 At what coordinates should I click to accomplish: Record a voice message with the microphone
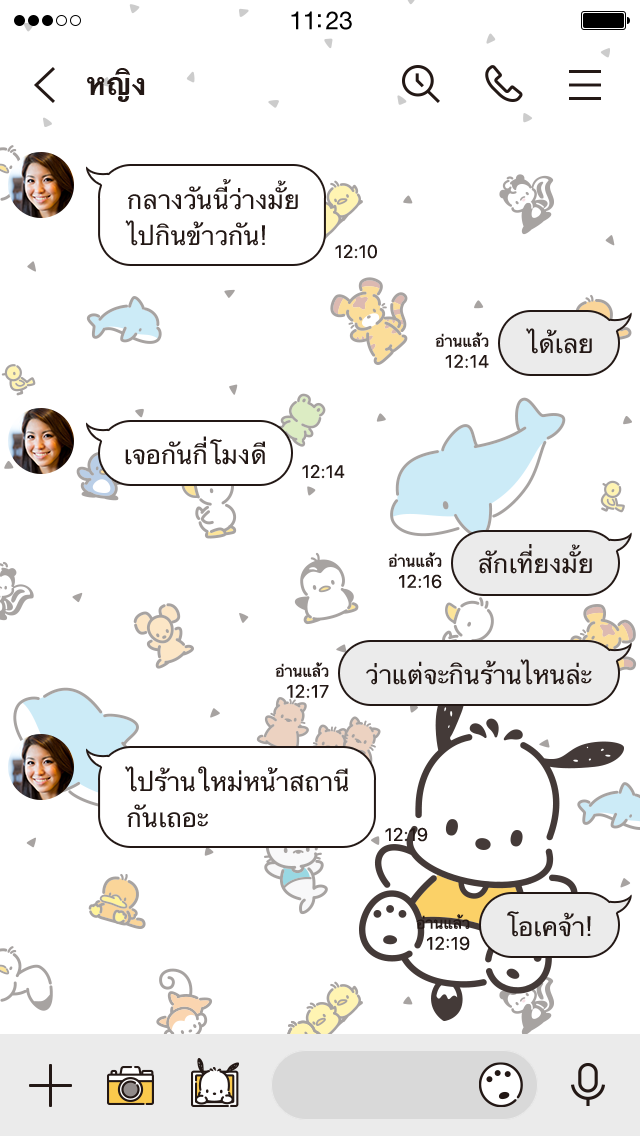(588, 1085)
